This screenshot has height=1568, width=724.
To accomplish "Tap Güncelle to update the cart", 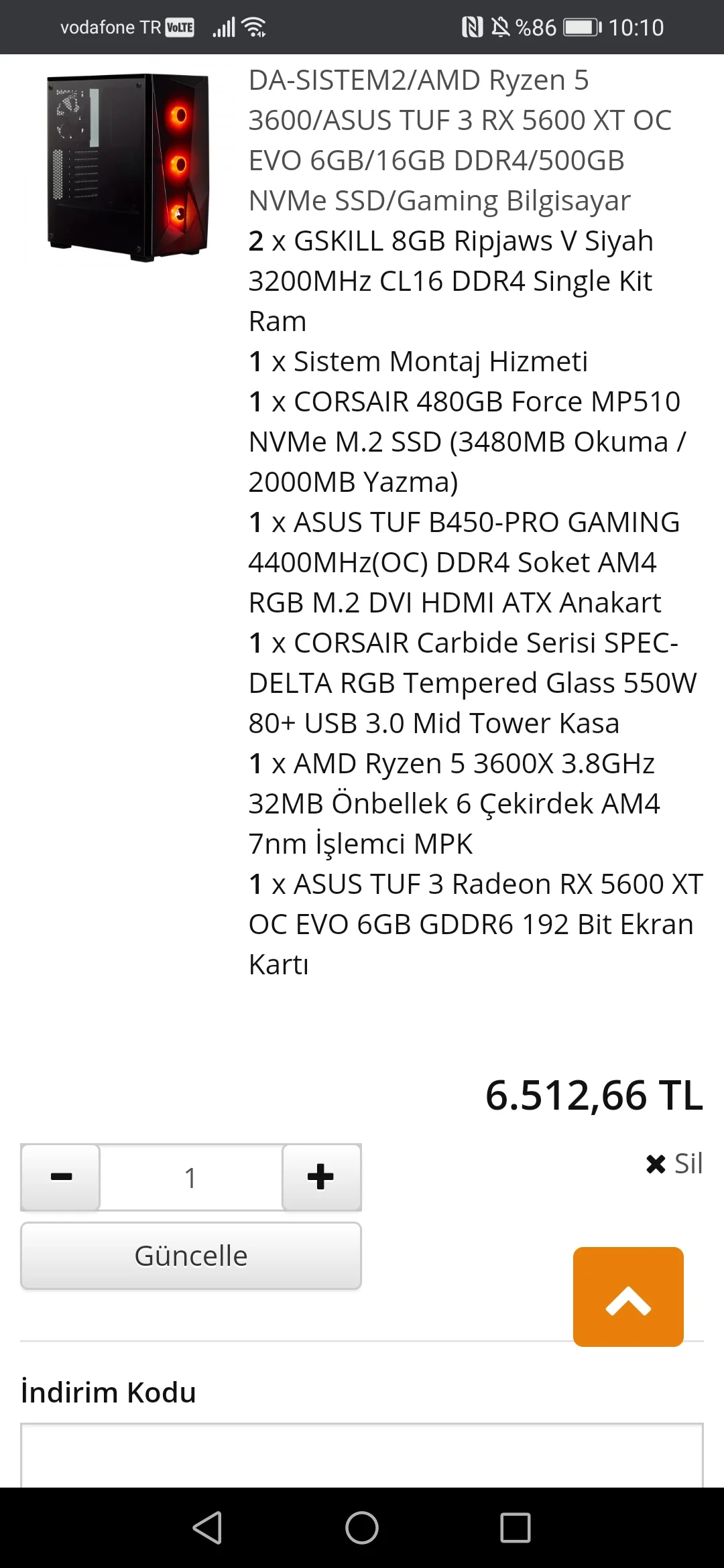I will (x=191, y=1256).
